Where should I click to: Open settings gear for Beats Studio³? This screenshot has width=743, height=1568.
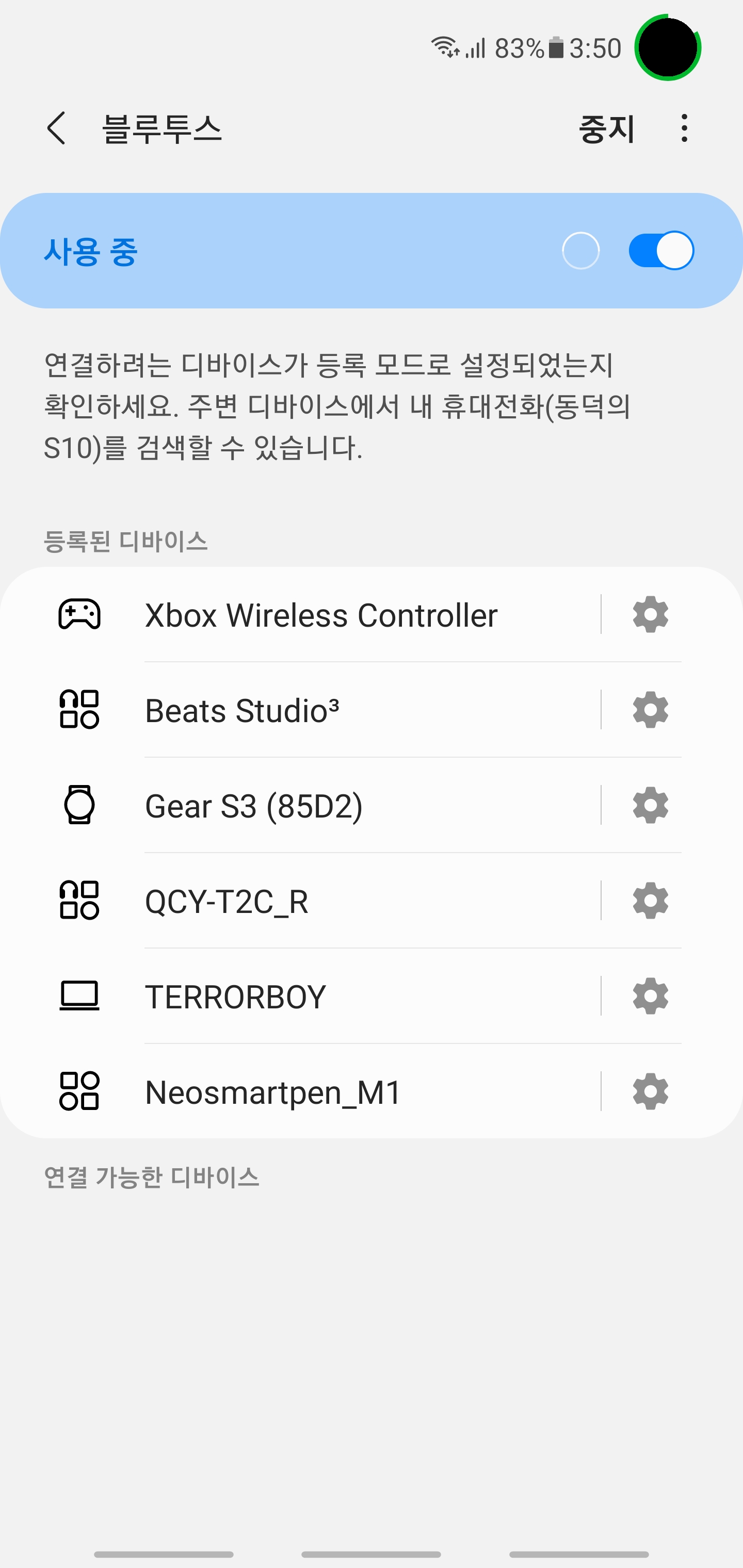[x=651, y=710]
